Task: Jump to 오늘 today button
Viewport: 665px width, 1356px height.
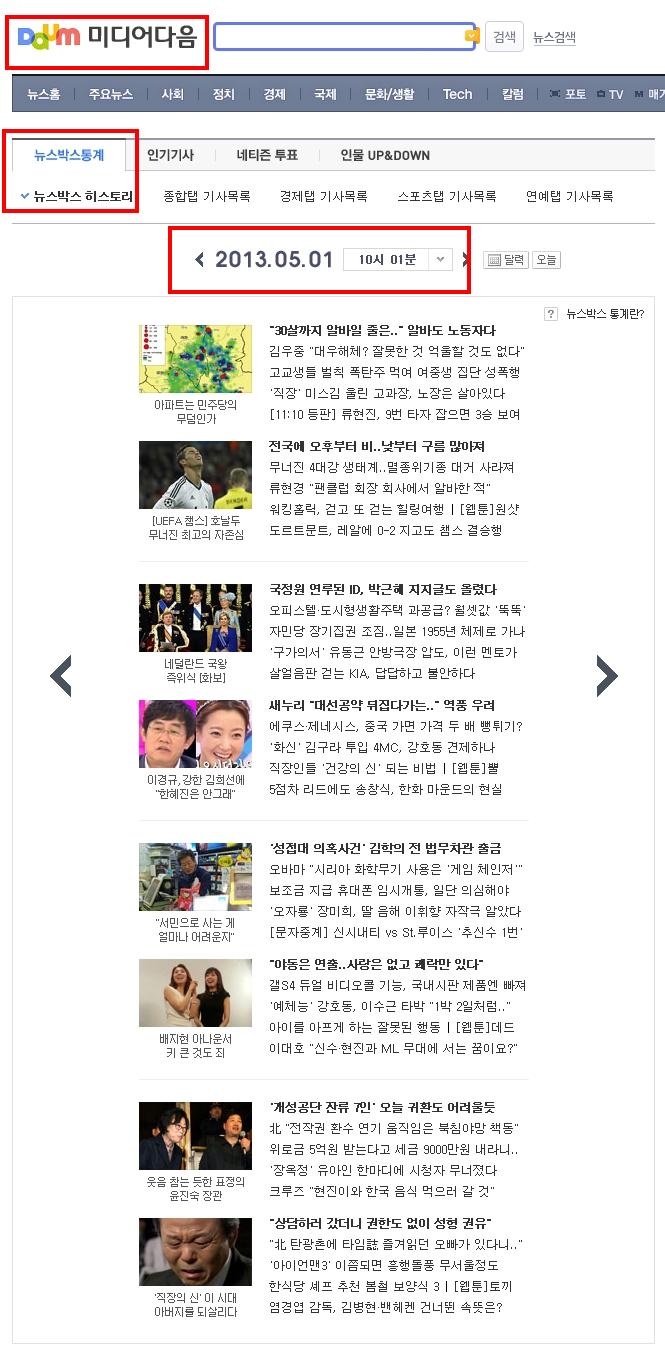Action: (x=546, y=260)
